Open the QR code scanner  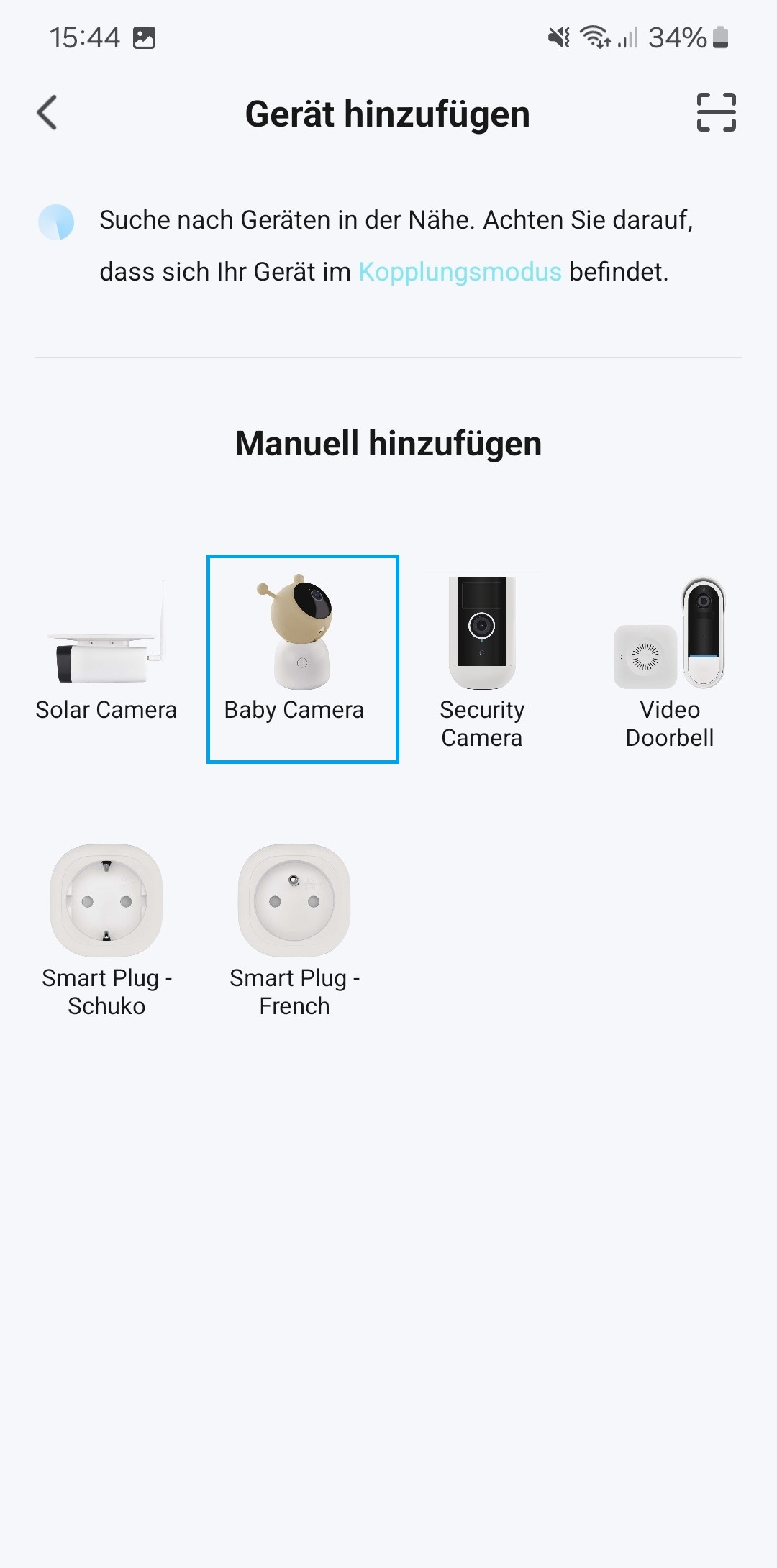click(x=716, y=113)
